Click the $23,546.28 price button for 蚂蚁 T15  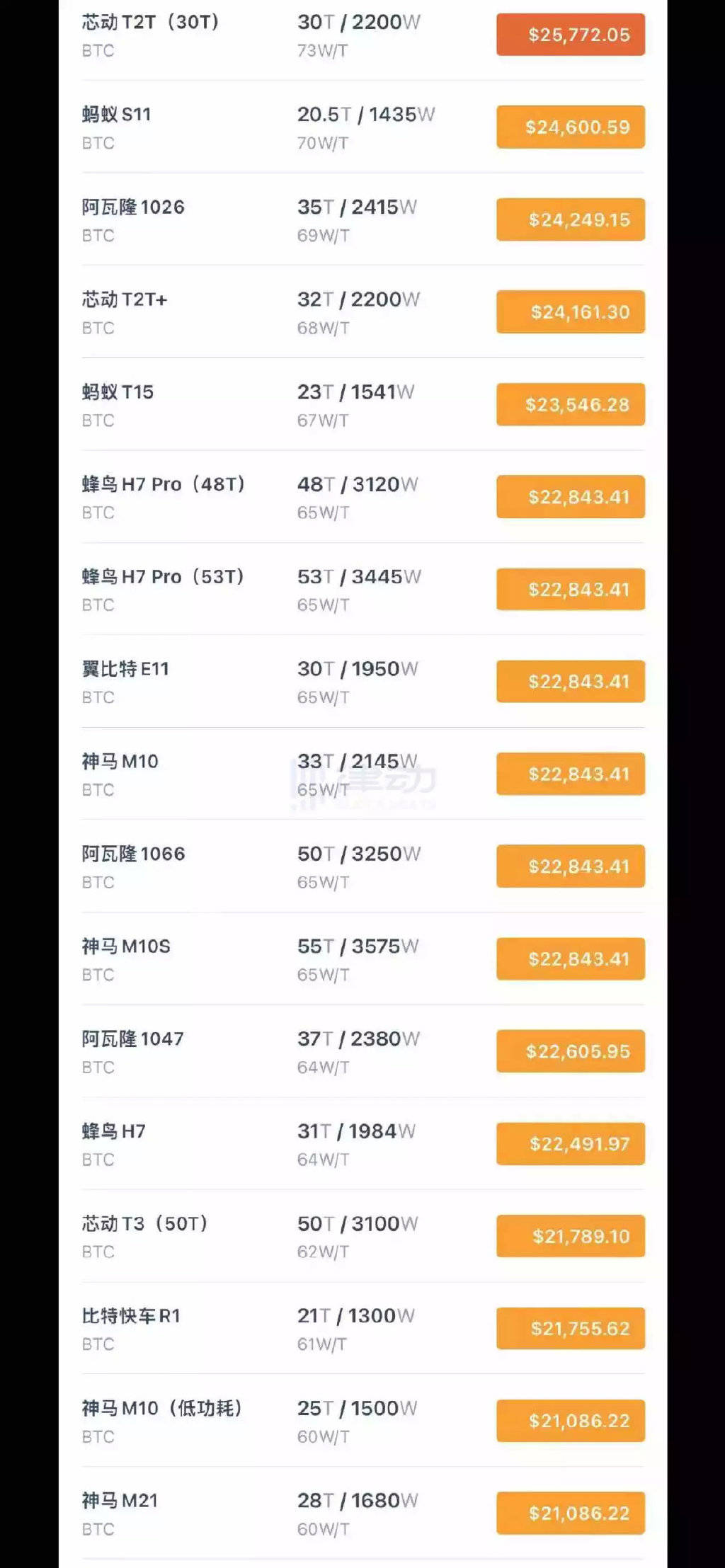569,405
